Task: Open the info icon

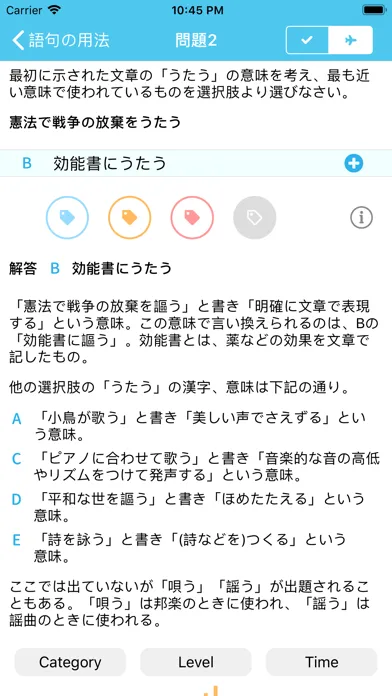Action: click(361, 218)
